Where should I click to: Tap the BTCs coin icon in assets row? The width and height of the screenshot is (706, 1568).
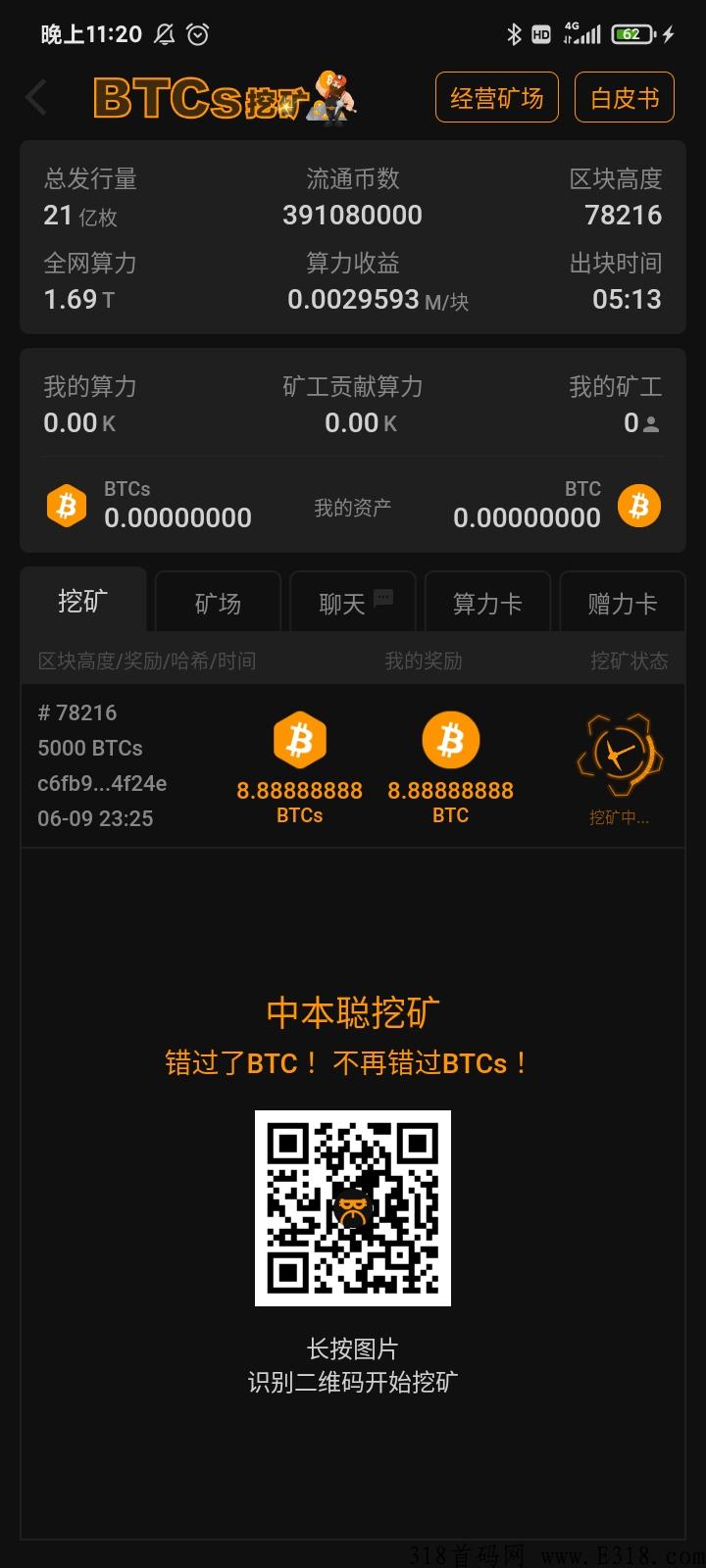click(67, 505)
